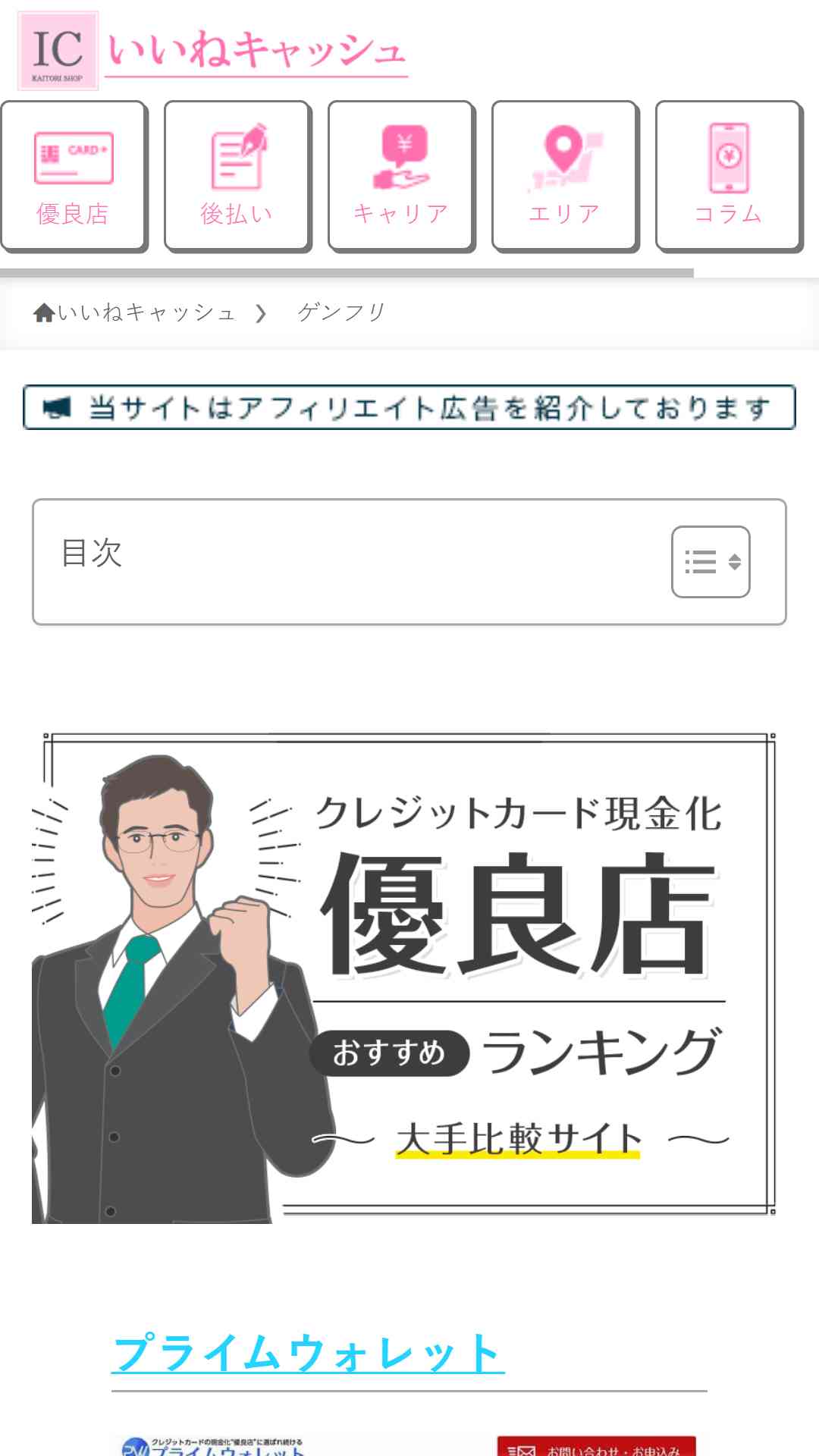View the コラム section
This screenshot has height=1456, width=819.
[x=728, y=175]
